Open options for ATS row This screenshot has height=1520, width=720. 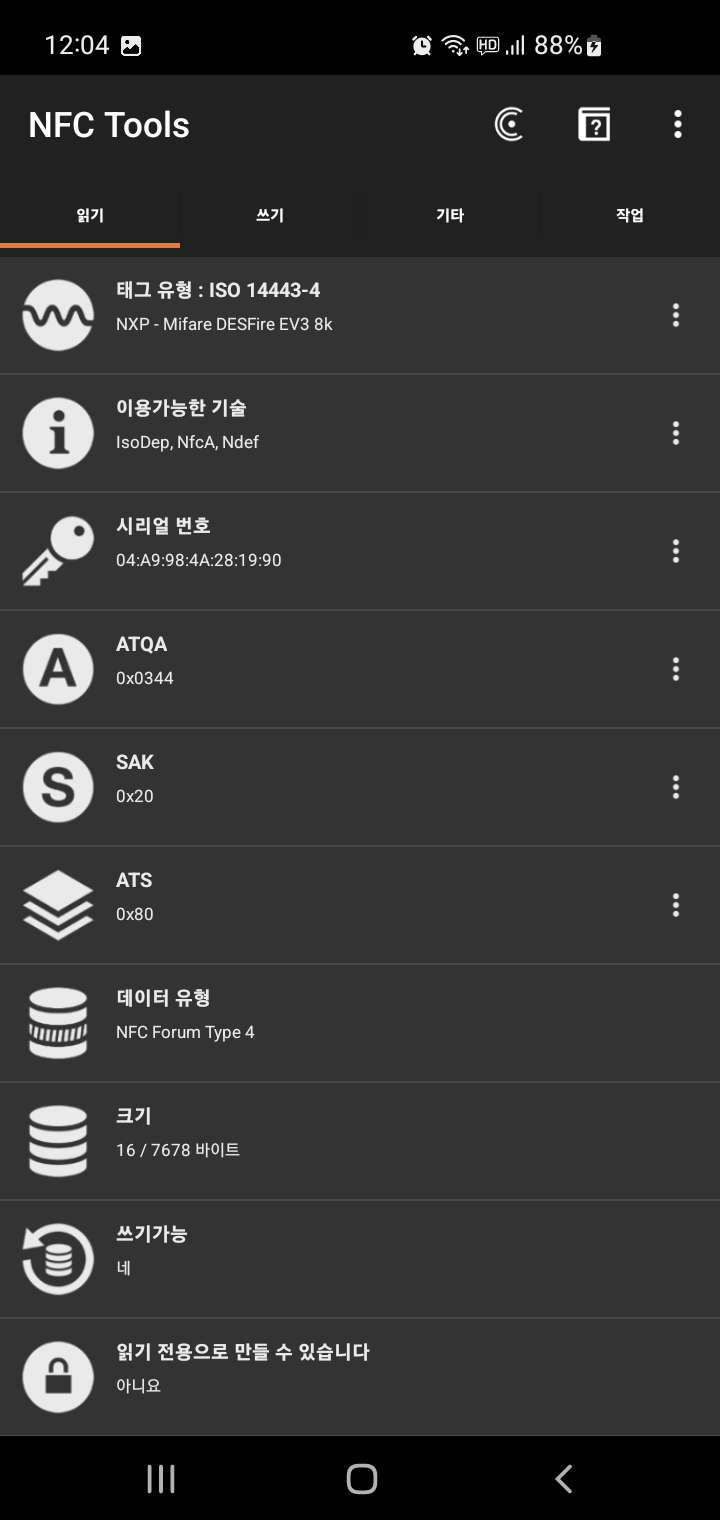coord(676,905)
